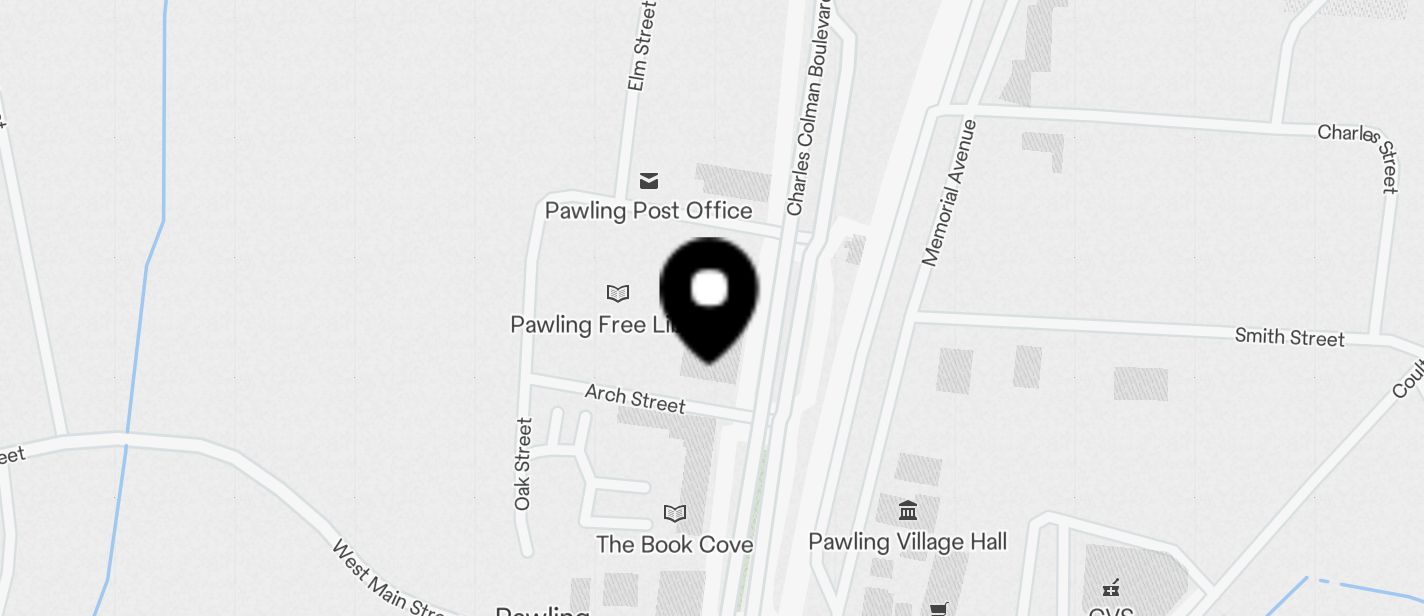The height and width of the screenshot is (616, 1424).
Task: Select the Pawling Free Library book icon
Action: click(x=618, y=294)
